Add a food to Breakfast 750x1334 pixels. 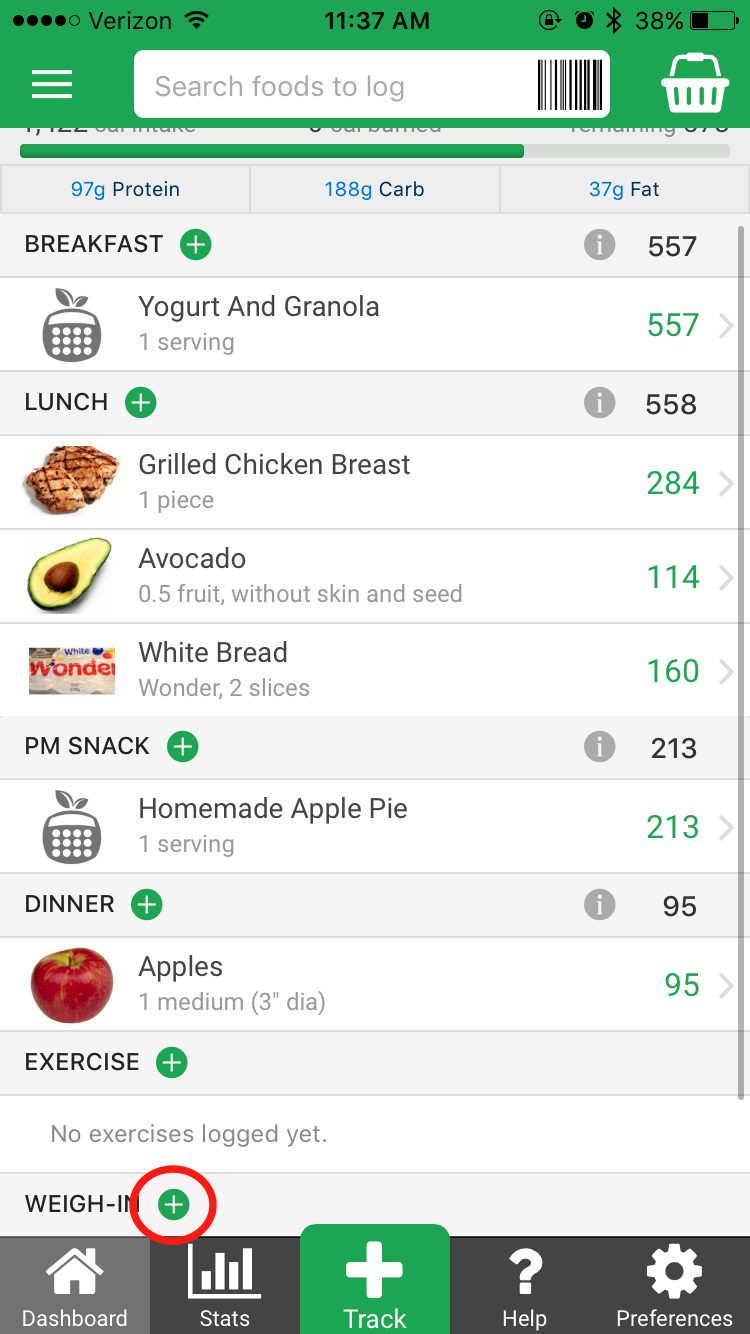point(196,244)
